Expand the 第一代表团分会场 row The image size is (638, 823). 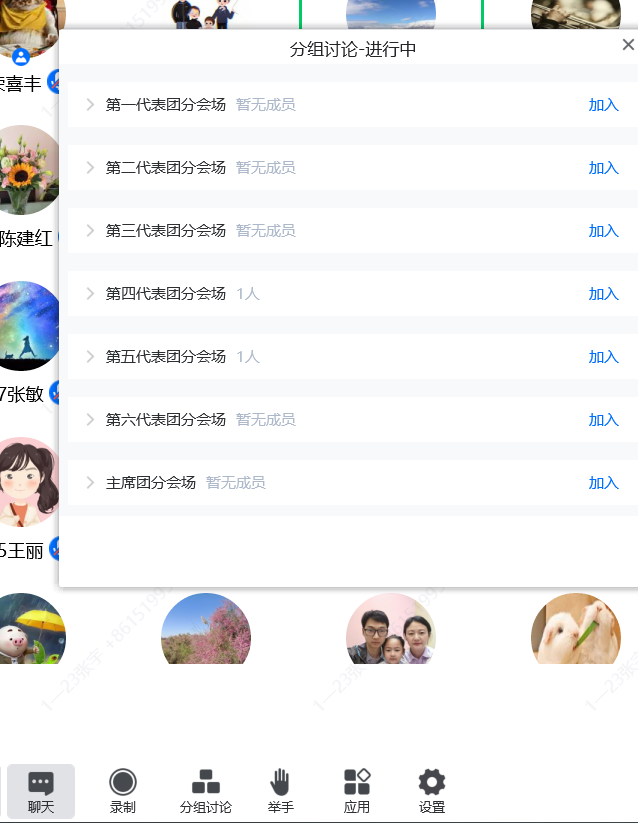click(90, 105)
